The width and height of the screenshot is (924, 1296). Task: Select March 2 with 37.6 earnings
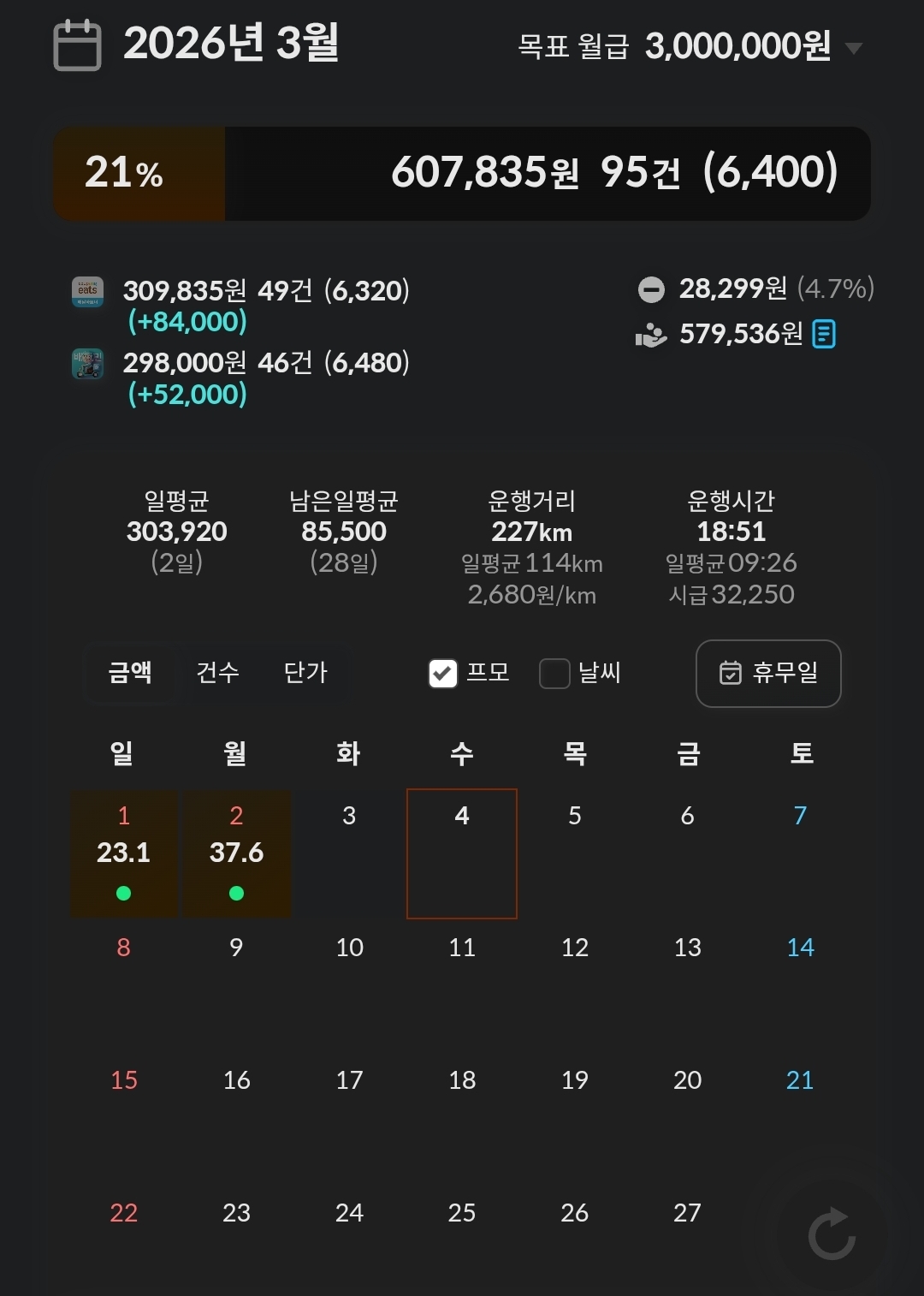237,853
